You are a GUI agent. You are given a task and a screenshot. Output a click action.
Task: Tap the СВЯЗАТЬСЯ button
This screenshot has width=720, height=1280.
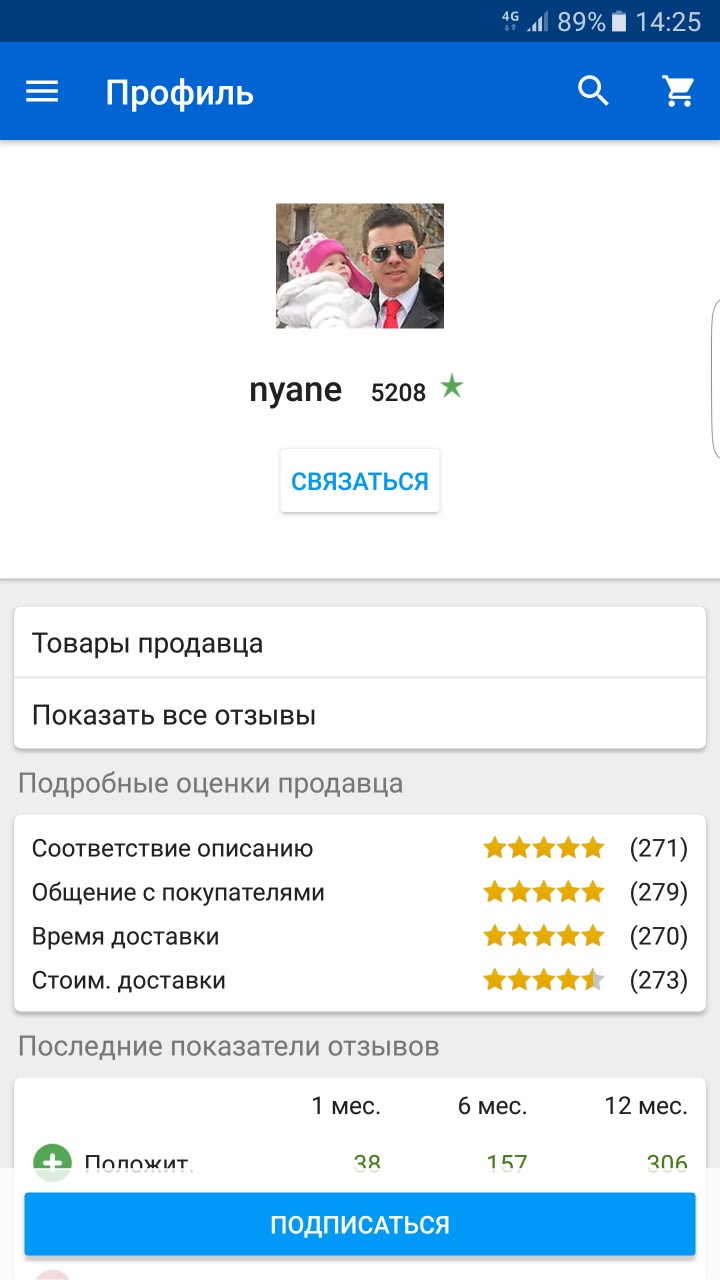pos(360,481)
